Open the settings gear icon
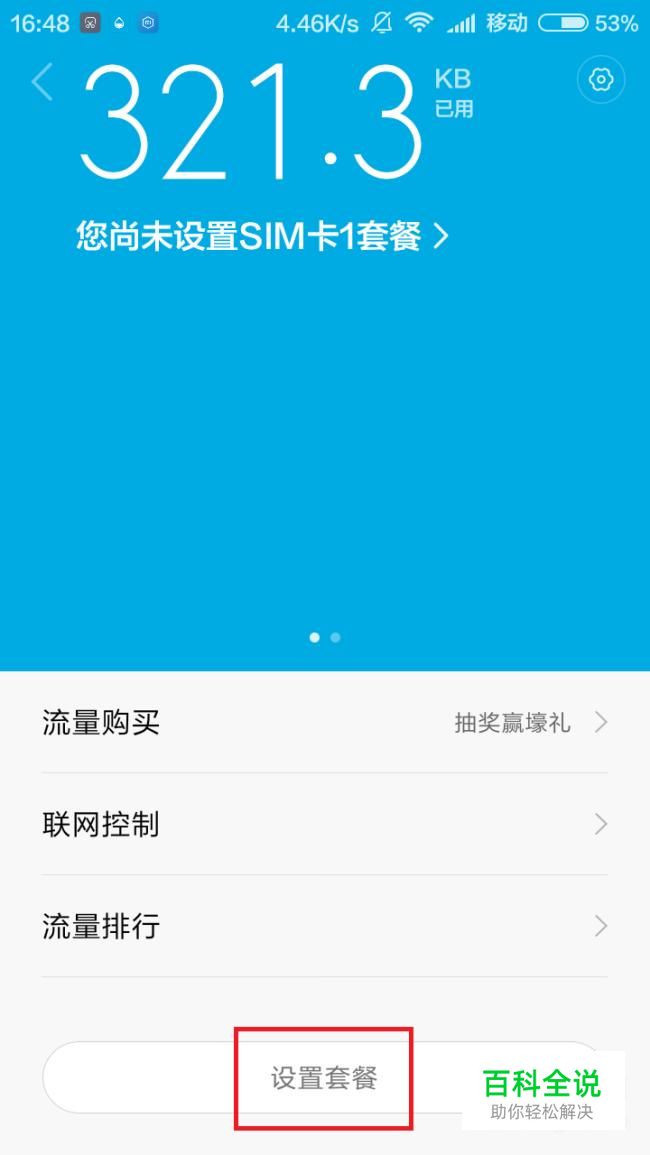Screen dimensions: 650x1155 601,81
